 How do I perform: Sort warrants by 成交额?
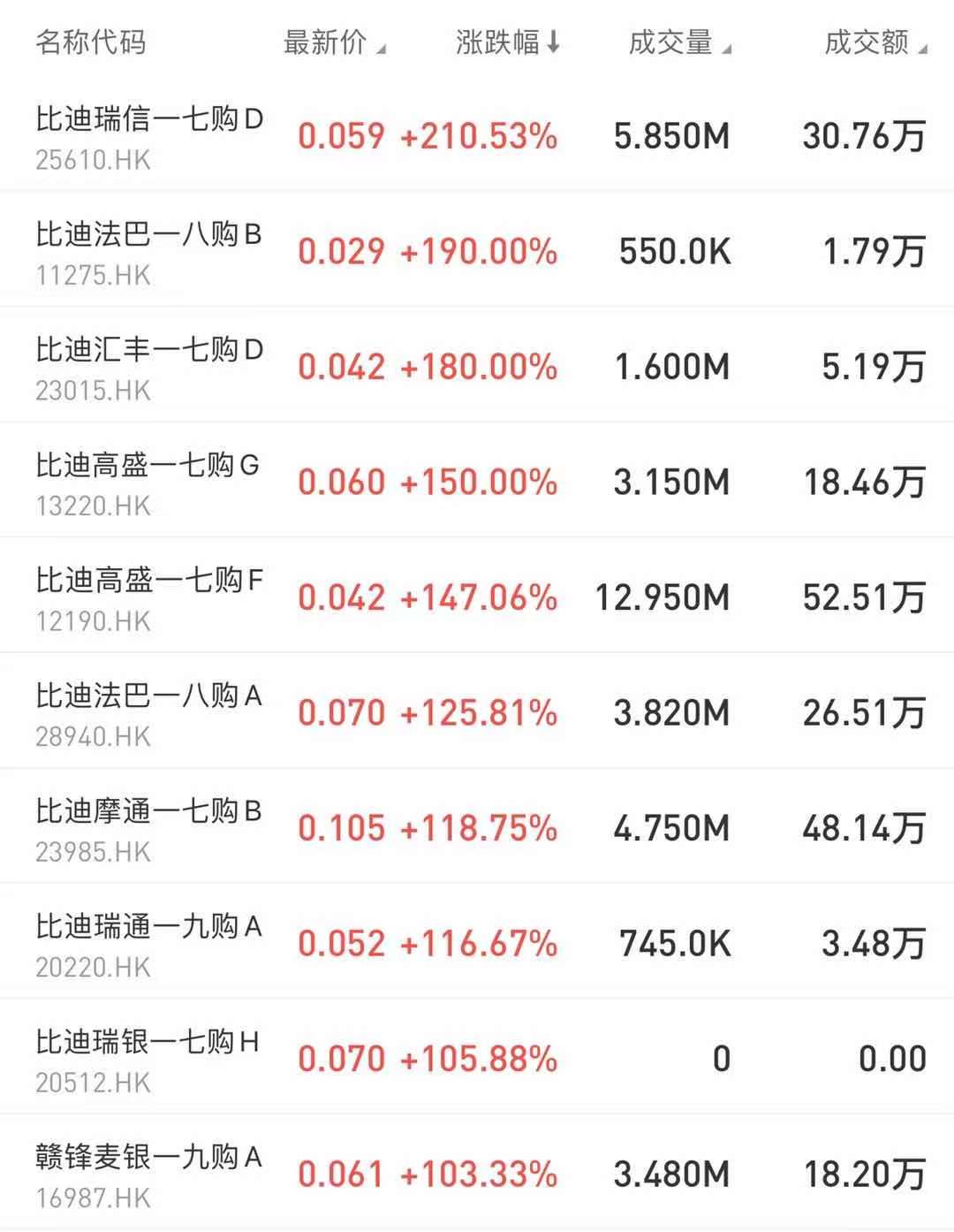point(874,42)
